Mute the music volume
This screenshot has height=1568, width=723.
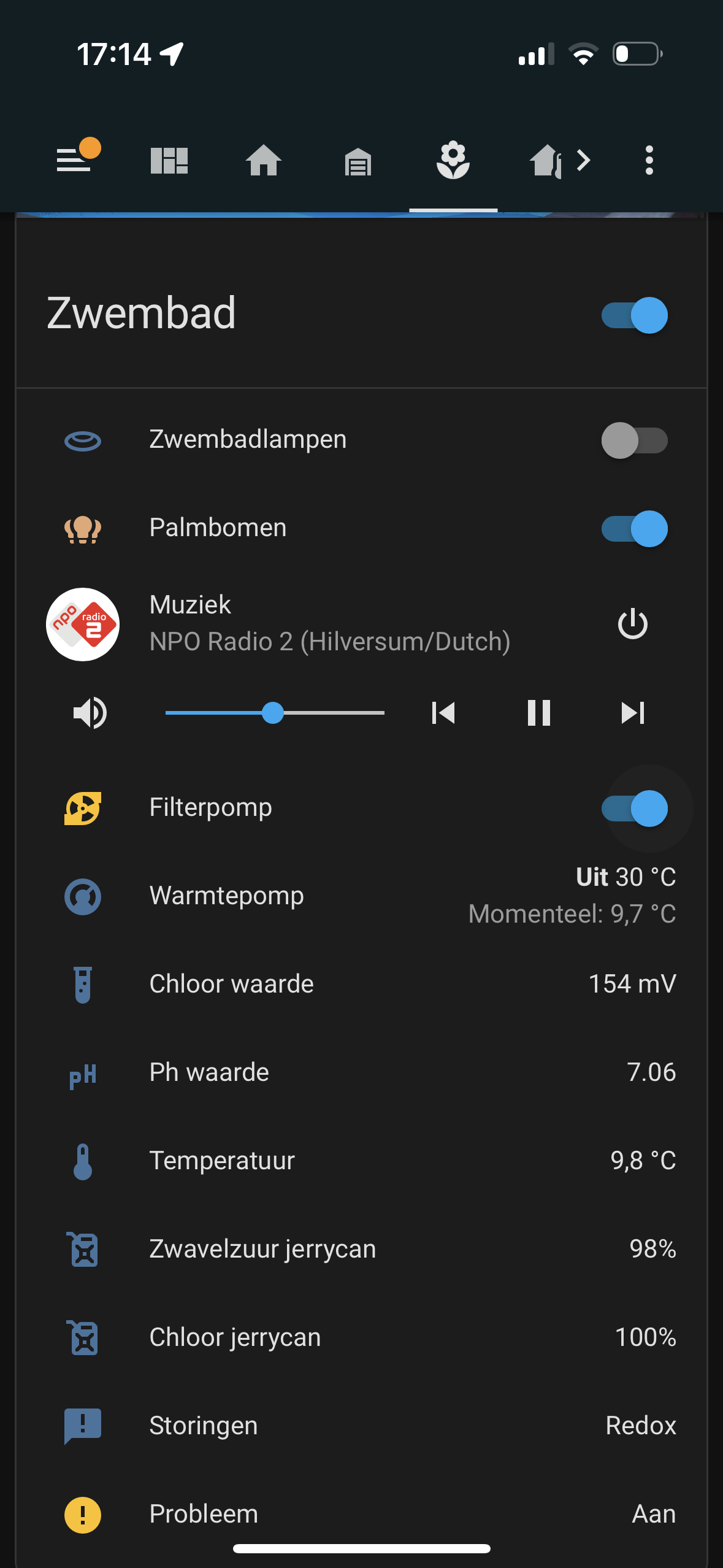tap(90, 713)
